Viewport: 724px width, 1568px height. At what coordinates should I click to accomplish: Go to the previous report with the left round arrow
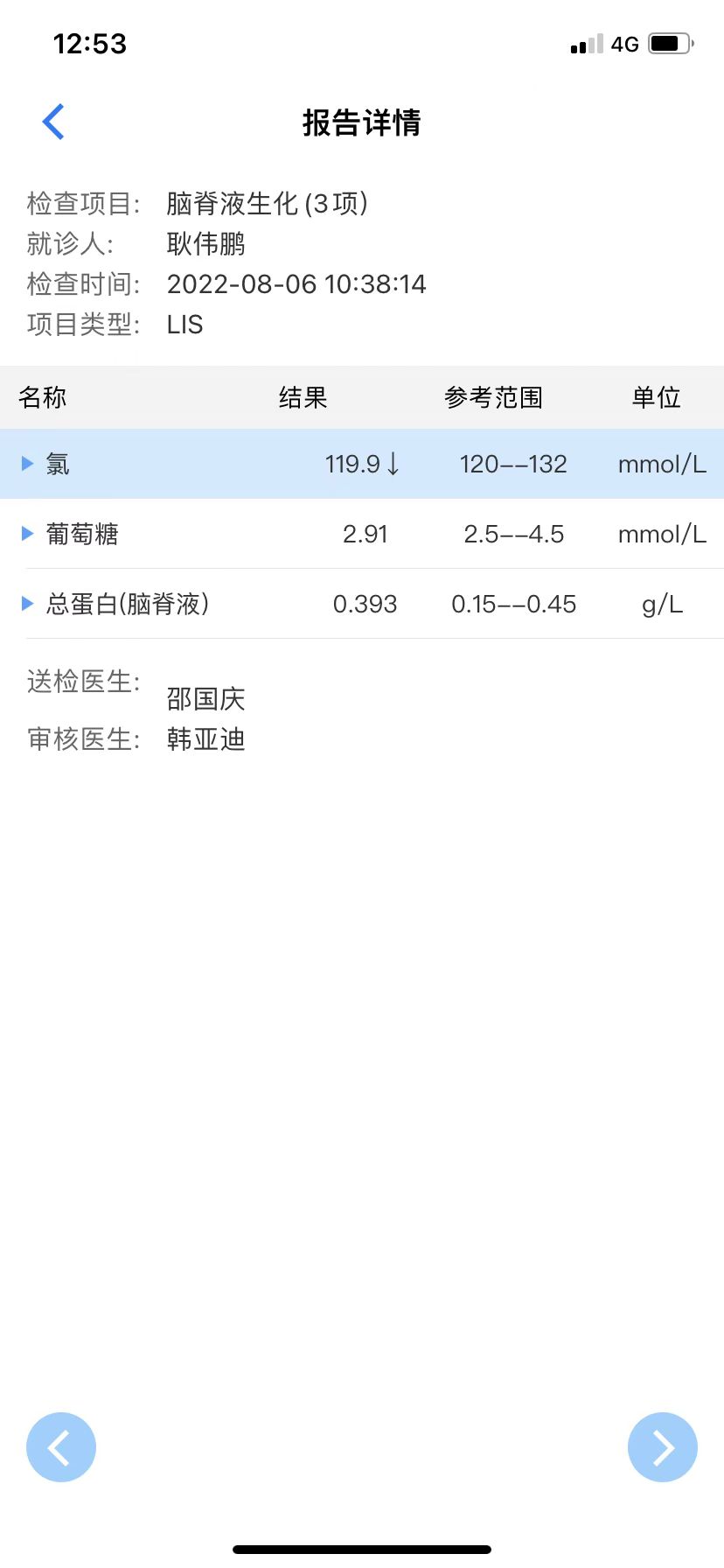(x=61, y=1447)
